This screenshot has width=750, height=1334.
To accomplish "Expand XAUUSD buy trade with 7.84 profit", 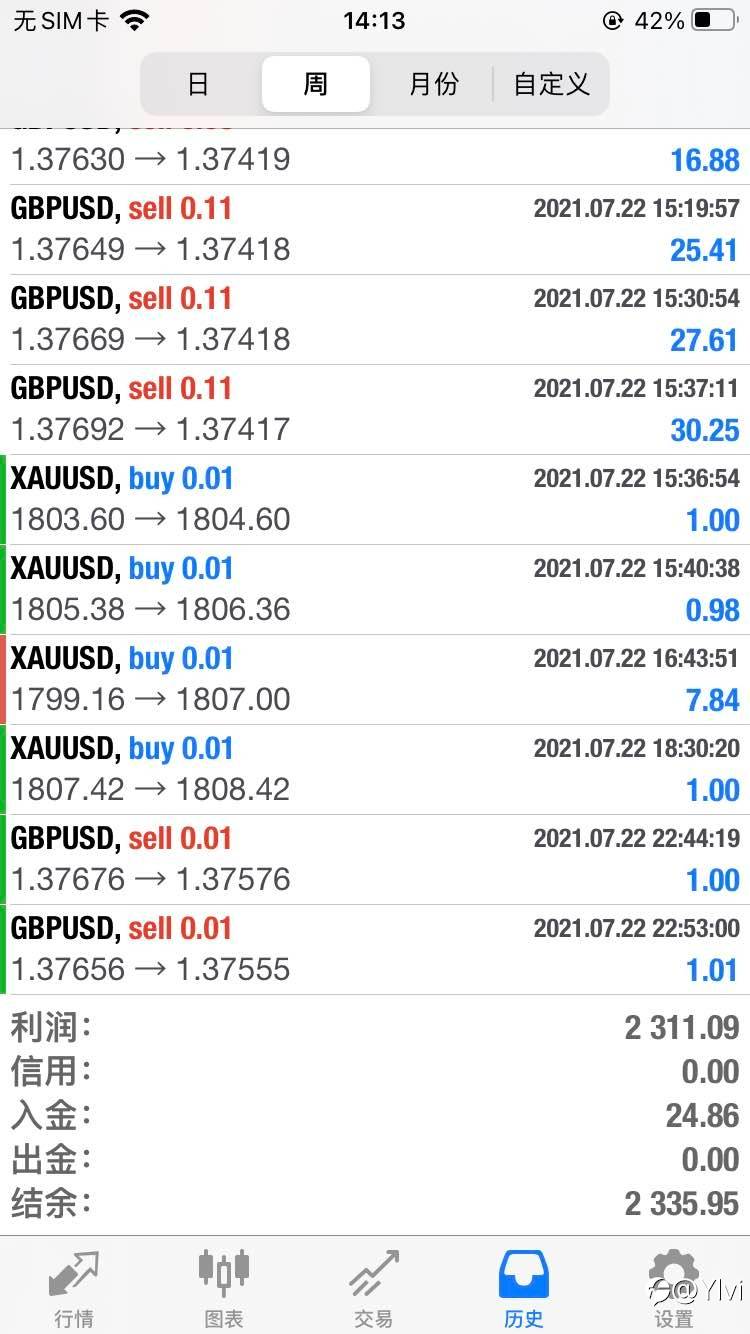I will click(x=375, y=680).
